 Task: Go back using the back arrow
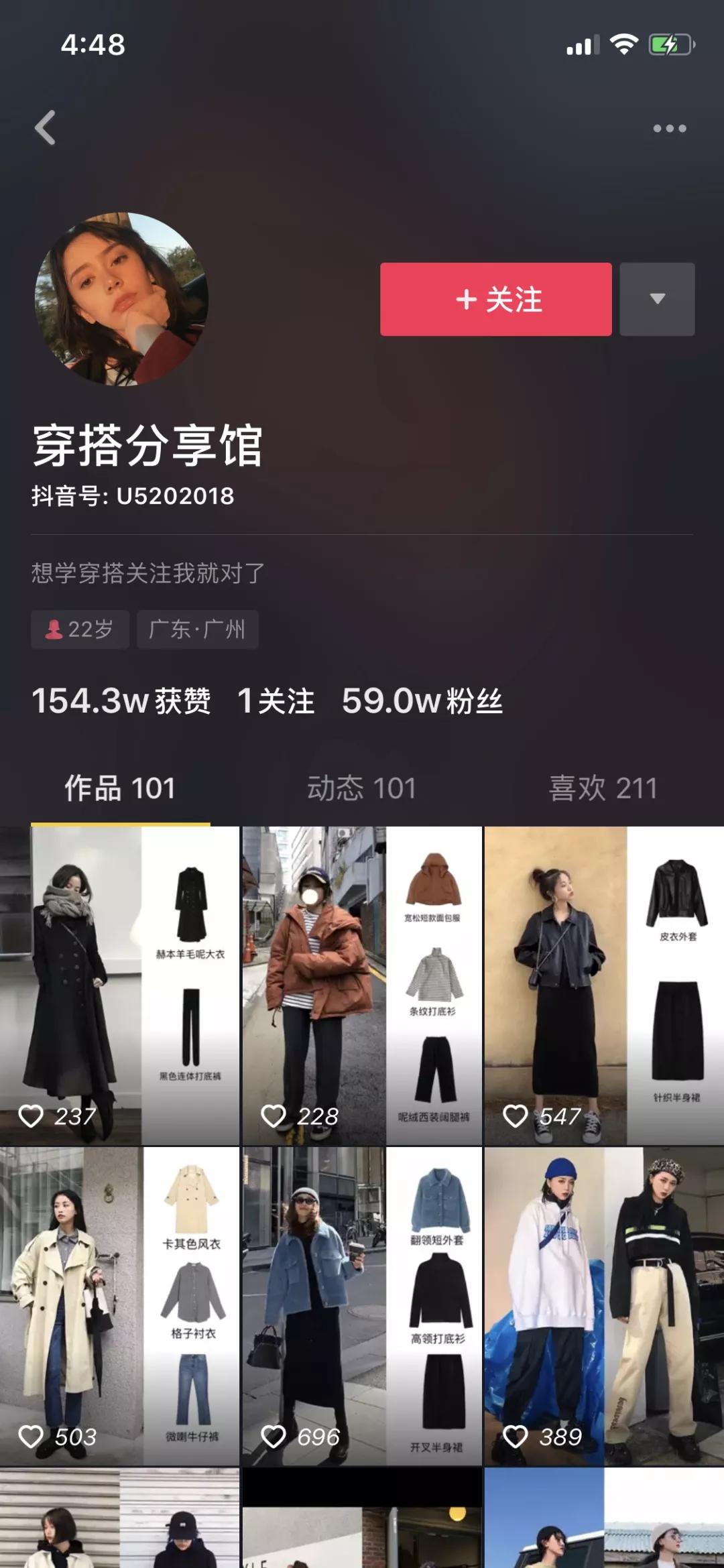pyautogui.click(x=45, y=128)
